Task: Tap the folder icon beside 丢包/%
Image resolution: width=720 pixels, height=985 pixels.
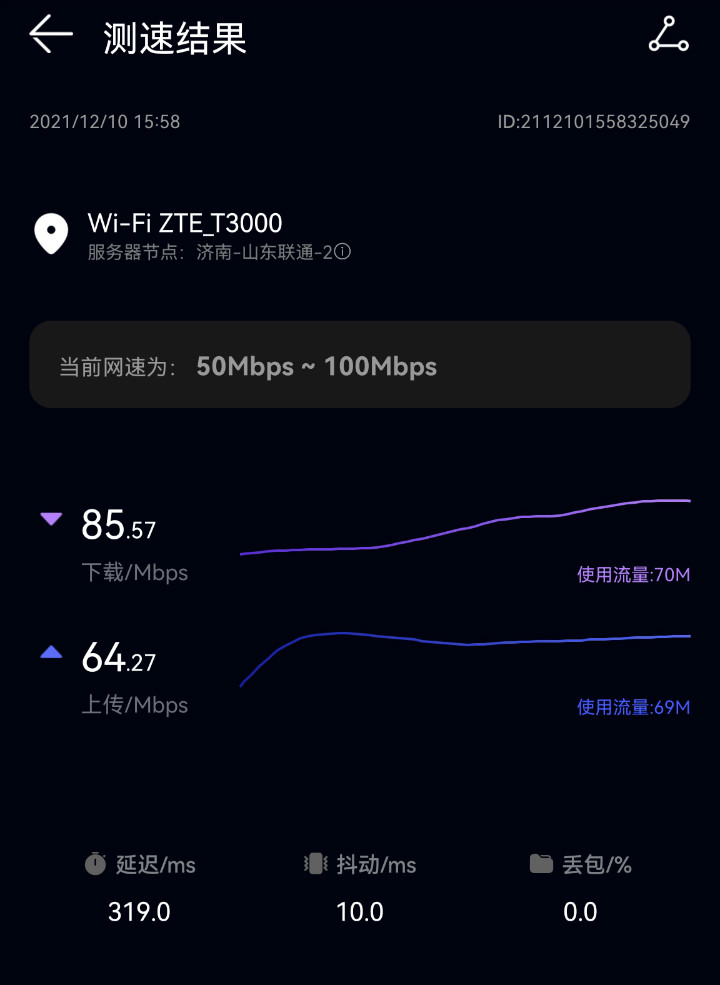Action: coord(541,864)
